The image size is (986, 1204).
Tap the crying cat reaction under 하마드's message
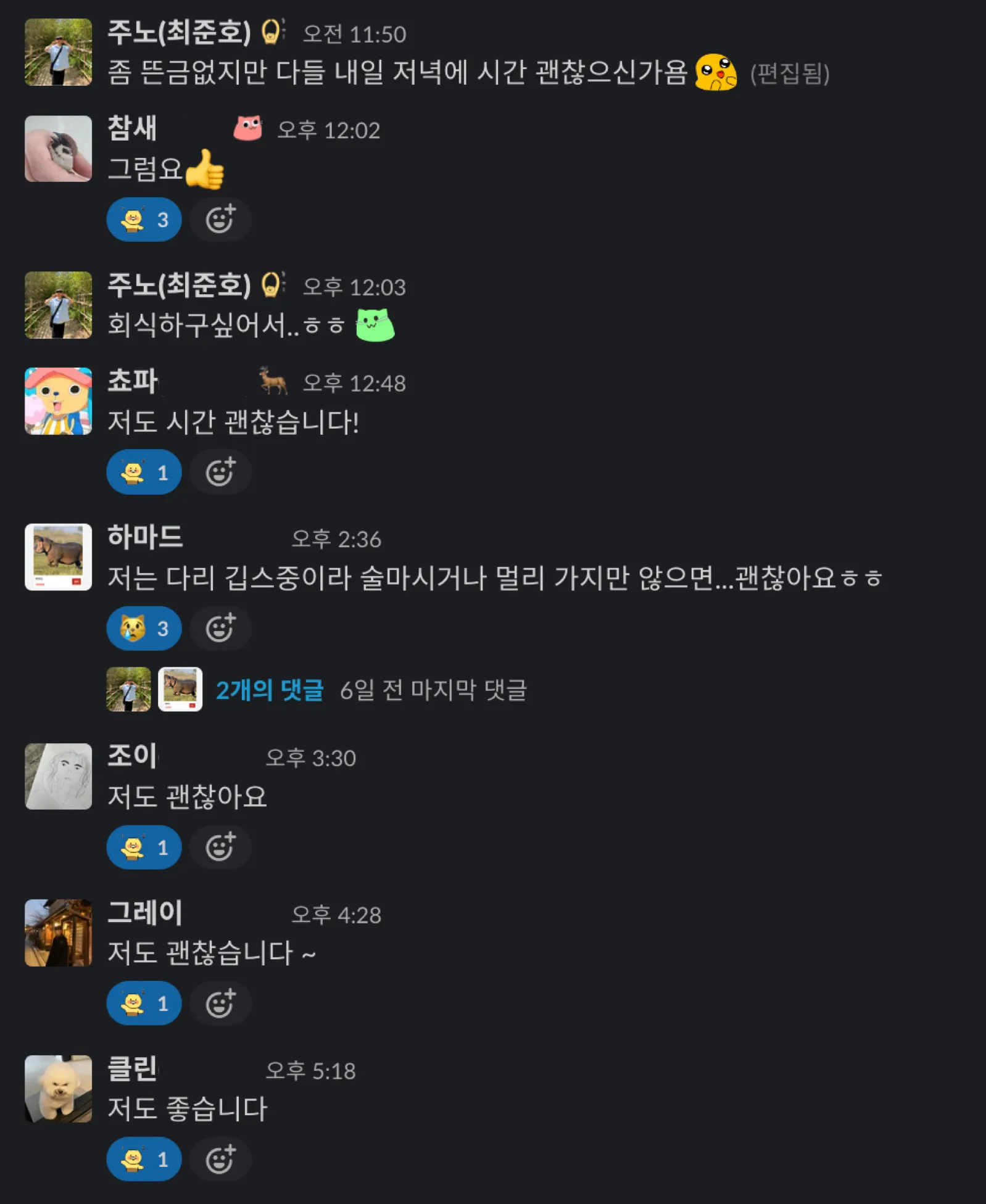[x=144, y=629]
